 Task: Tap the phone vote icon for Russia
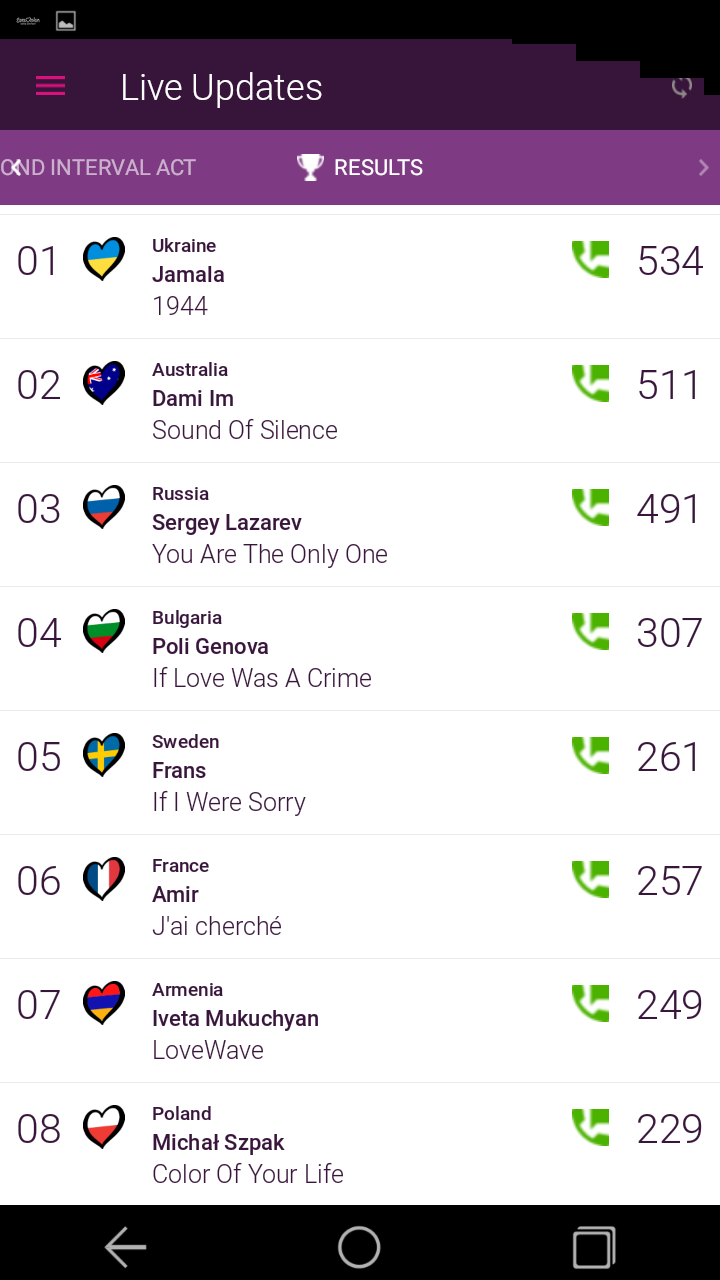click(590, 508)
